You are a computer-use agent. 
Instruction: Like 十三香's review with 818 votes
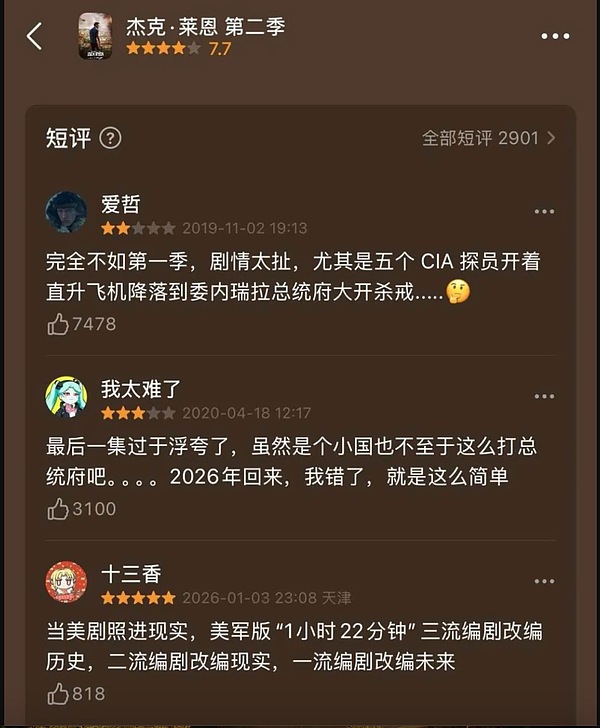(58, 693)
